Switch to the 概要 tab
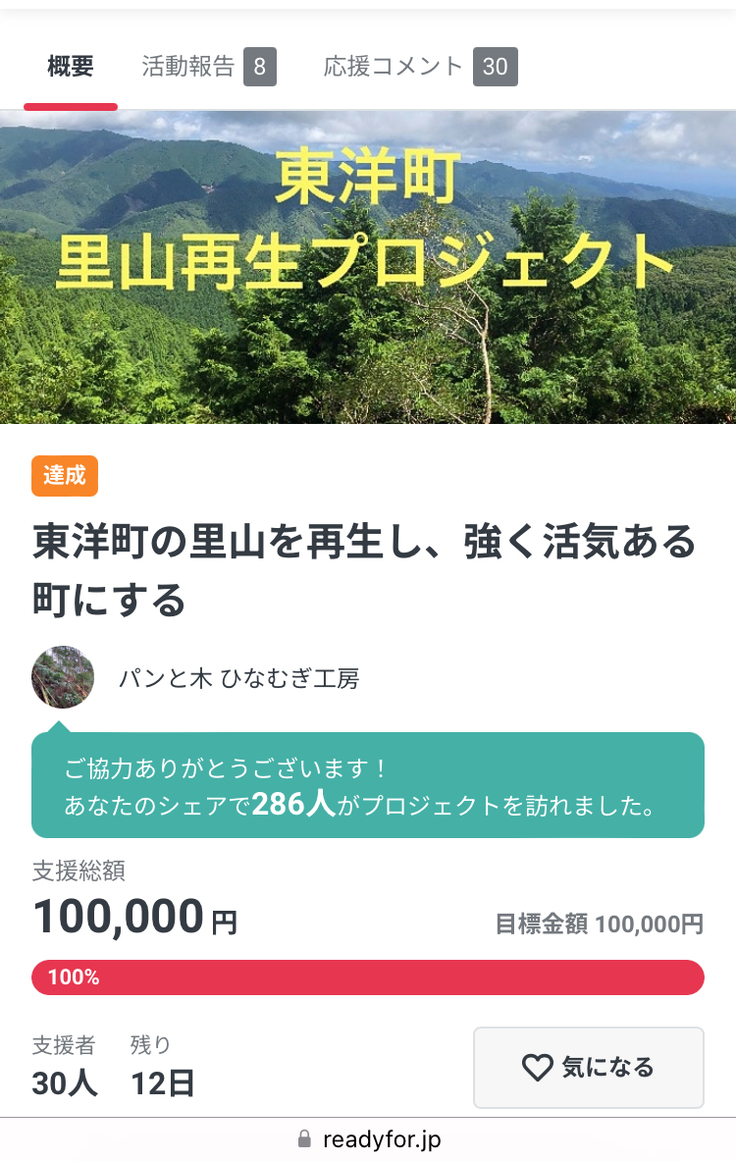Screen dimensions: 736x1161 tap(70, 67)
